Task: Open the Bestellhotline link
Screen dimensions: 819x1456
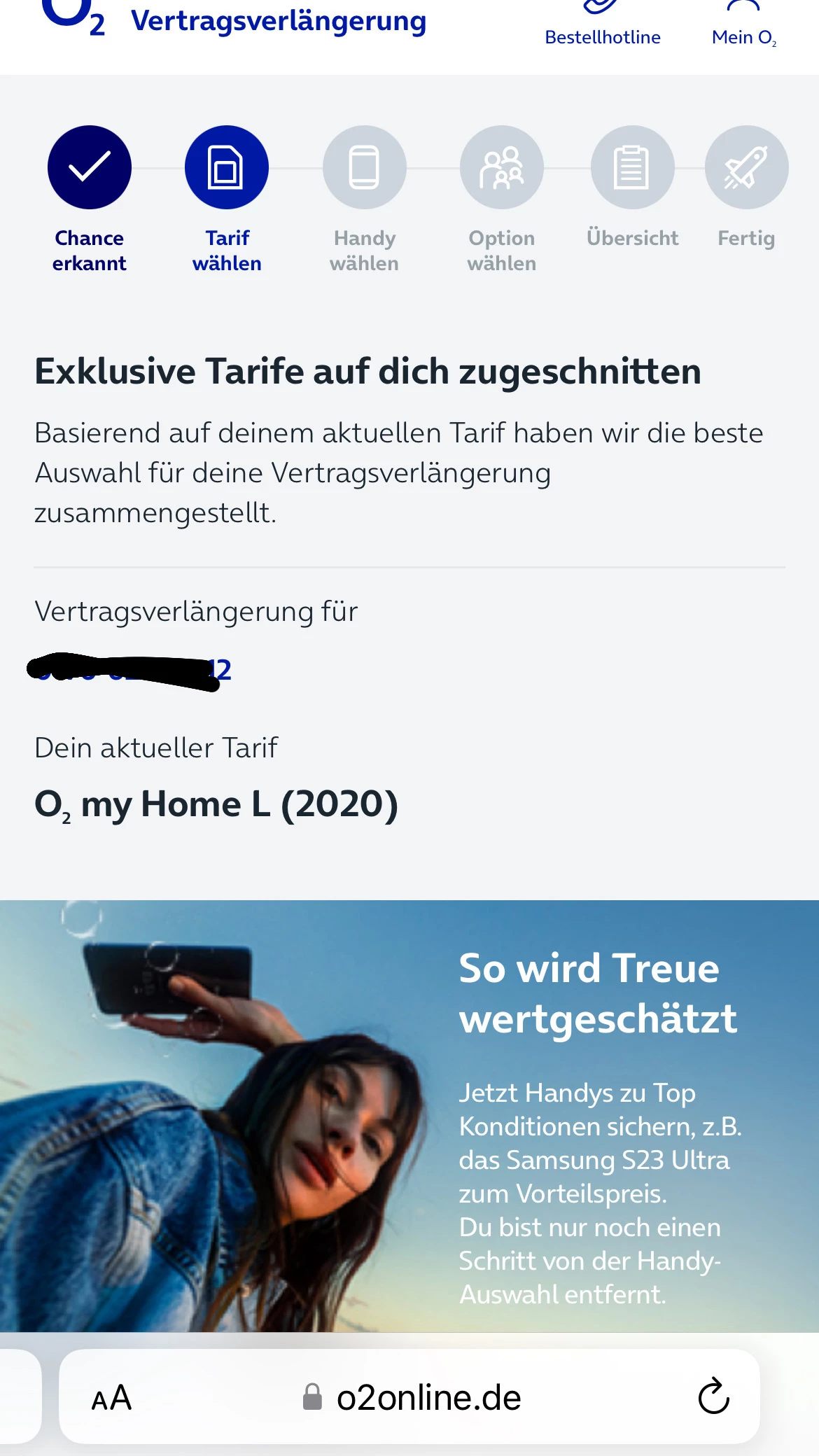Action: 602,25
